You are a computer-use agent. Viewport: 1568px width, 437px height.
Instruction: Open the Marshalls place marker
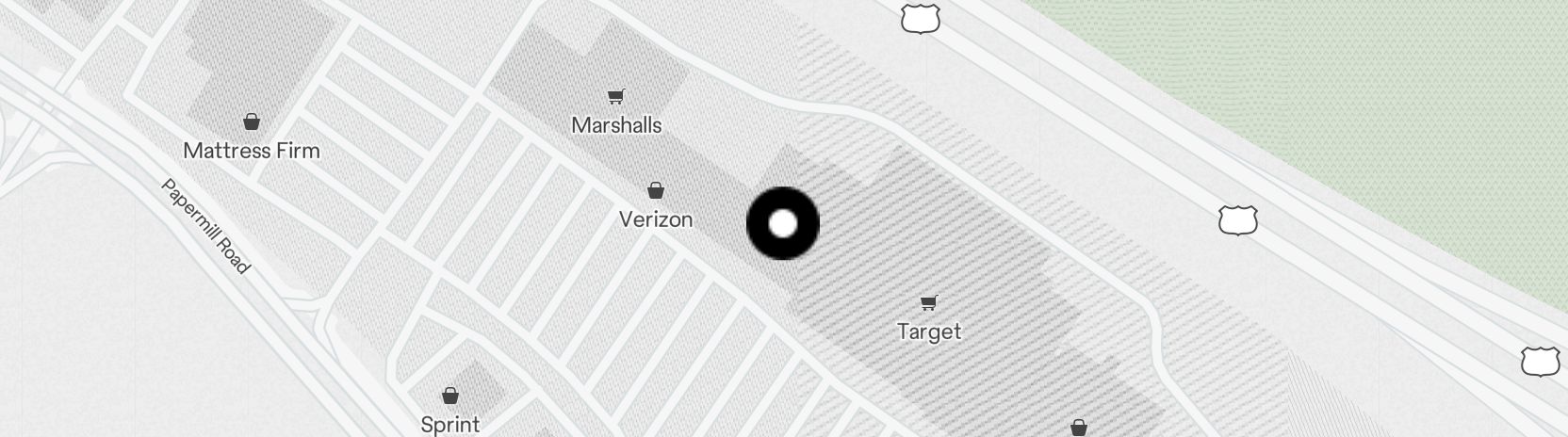[x=616, y=96]
